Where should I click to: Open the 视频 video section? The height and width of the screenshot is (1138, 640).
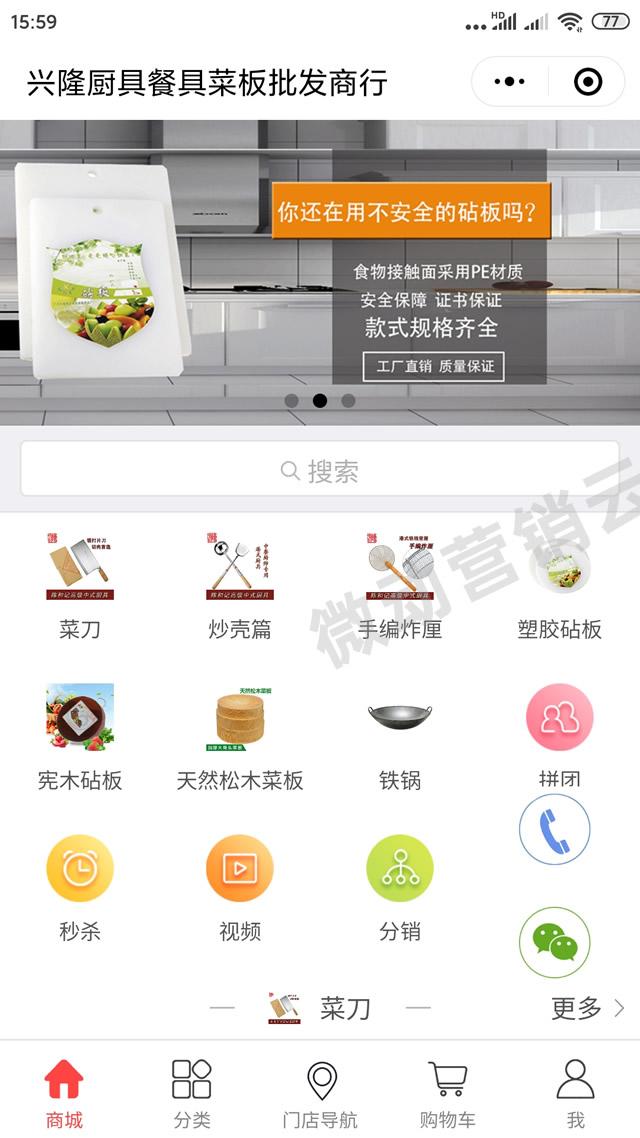click(x=240, y=887)
